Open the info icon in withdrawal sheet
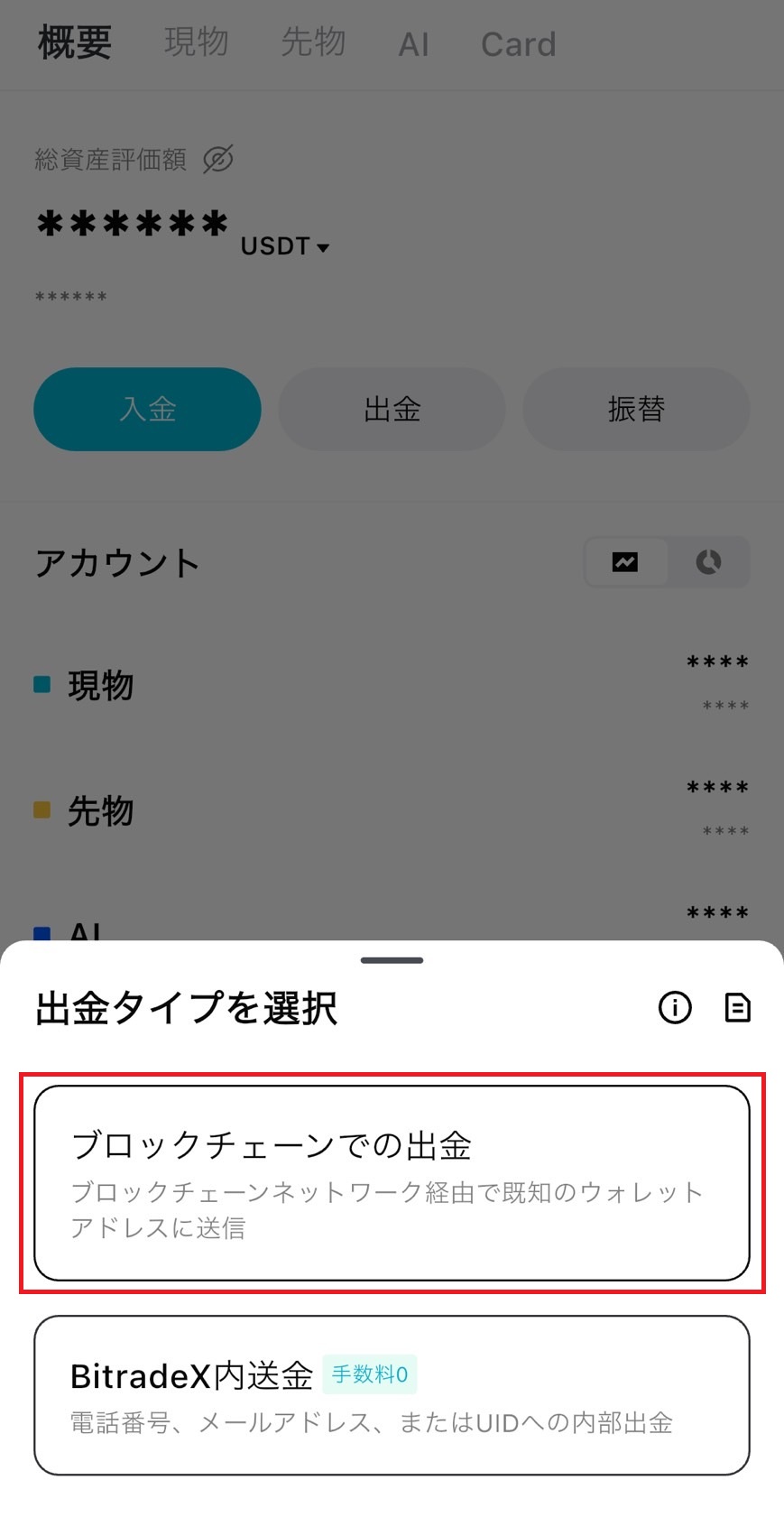784x1517 pixels. 675,1007
